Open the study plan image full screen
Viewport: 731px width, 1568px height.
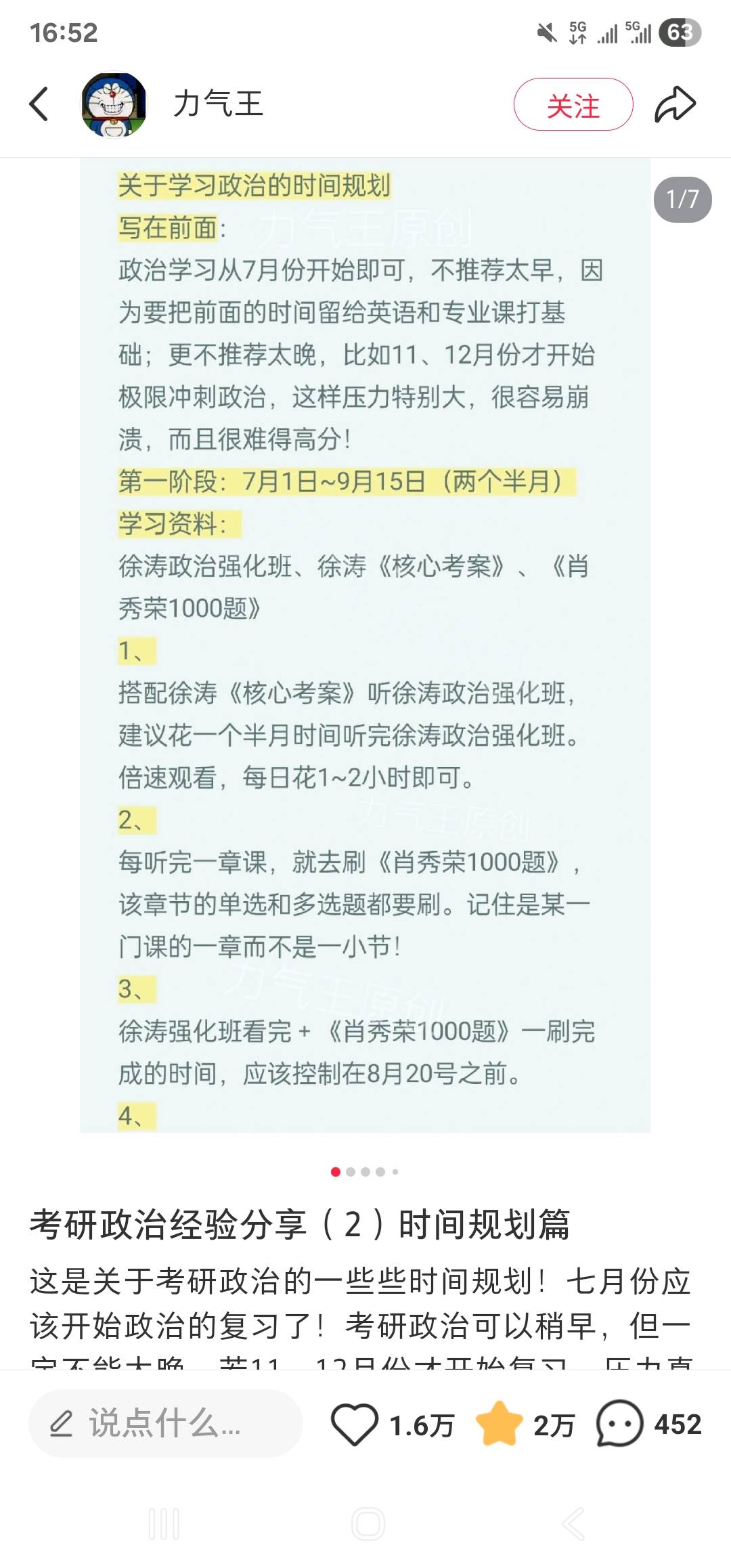tap(365, 643)
